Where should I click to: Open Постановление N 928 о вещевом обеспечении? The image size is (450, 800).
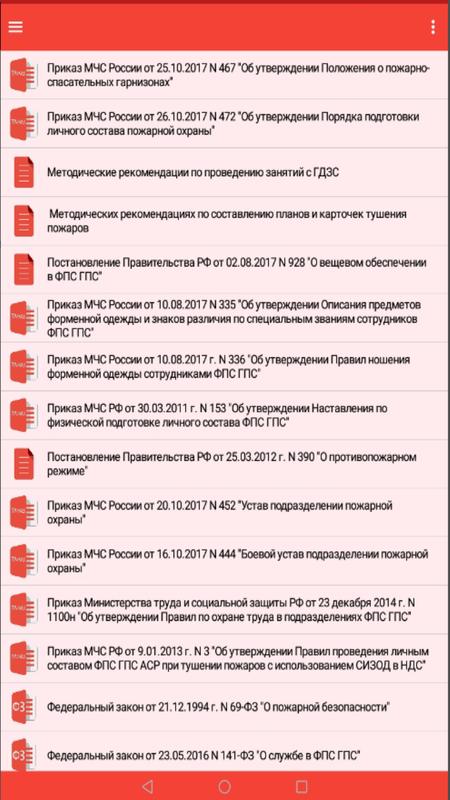[x=225, y=269]
